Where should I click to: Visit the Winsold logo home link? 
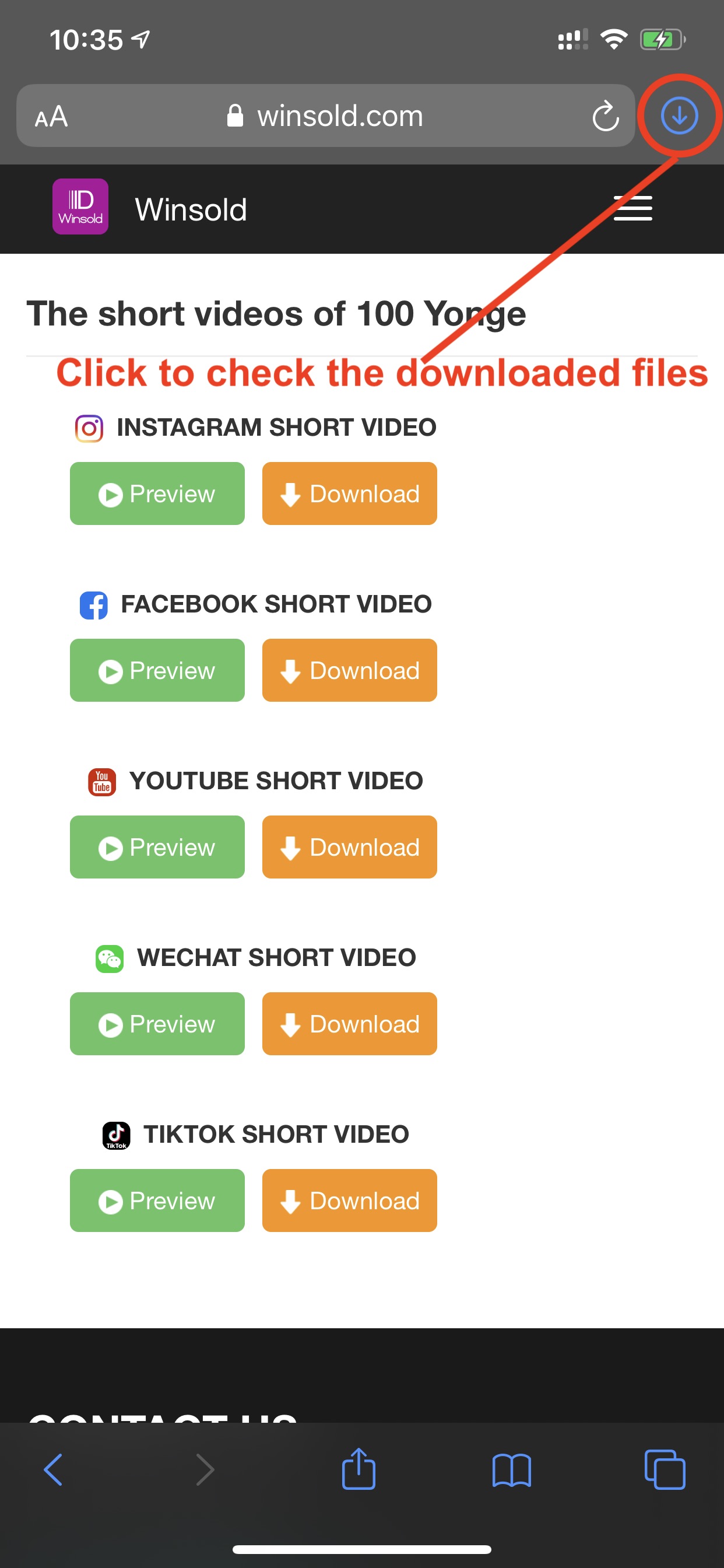click(x=80, y=206)
